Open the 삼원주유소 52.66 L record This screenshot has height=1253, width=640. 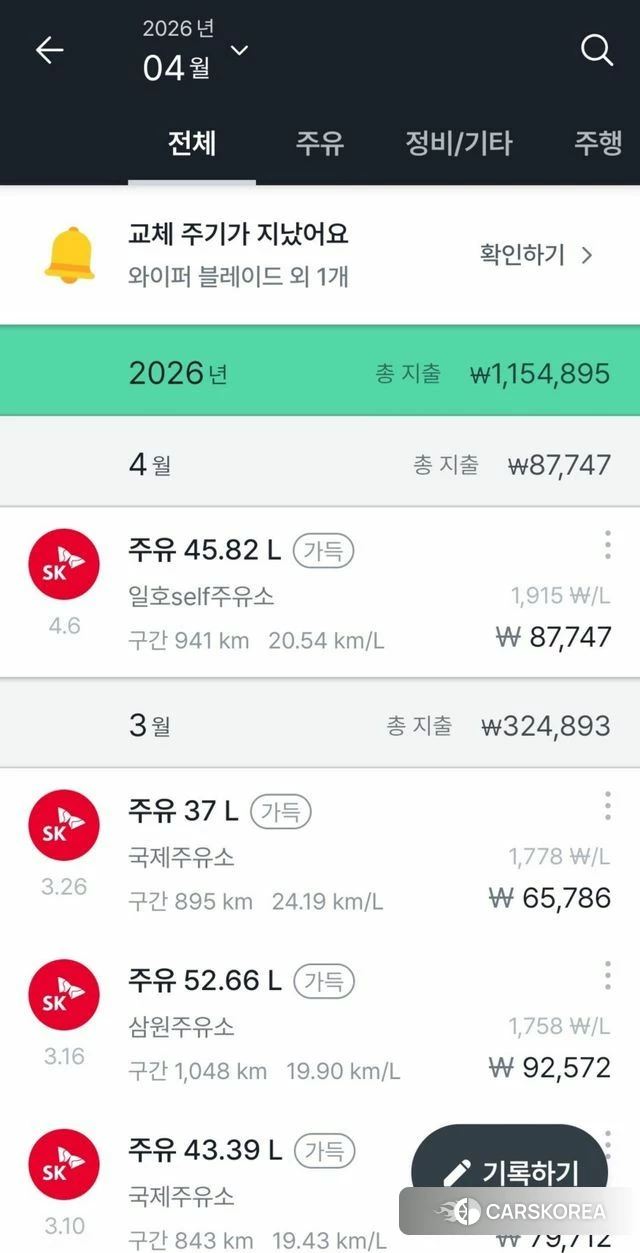(300, 1025)
